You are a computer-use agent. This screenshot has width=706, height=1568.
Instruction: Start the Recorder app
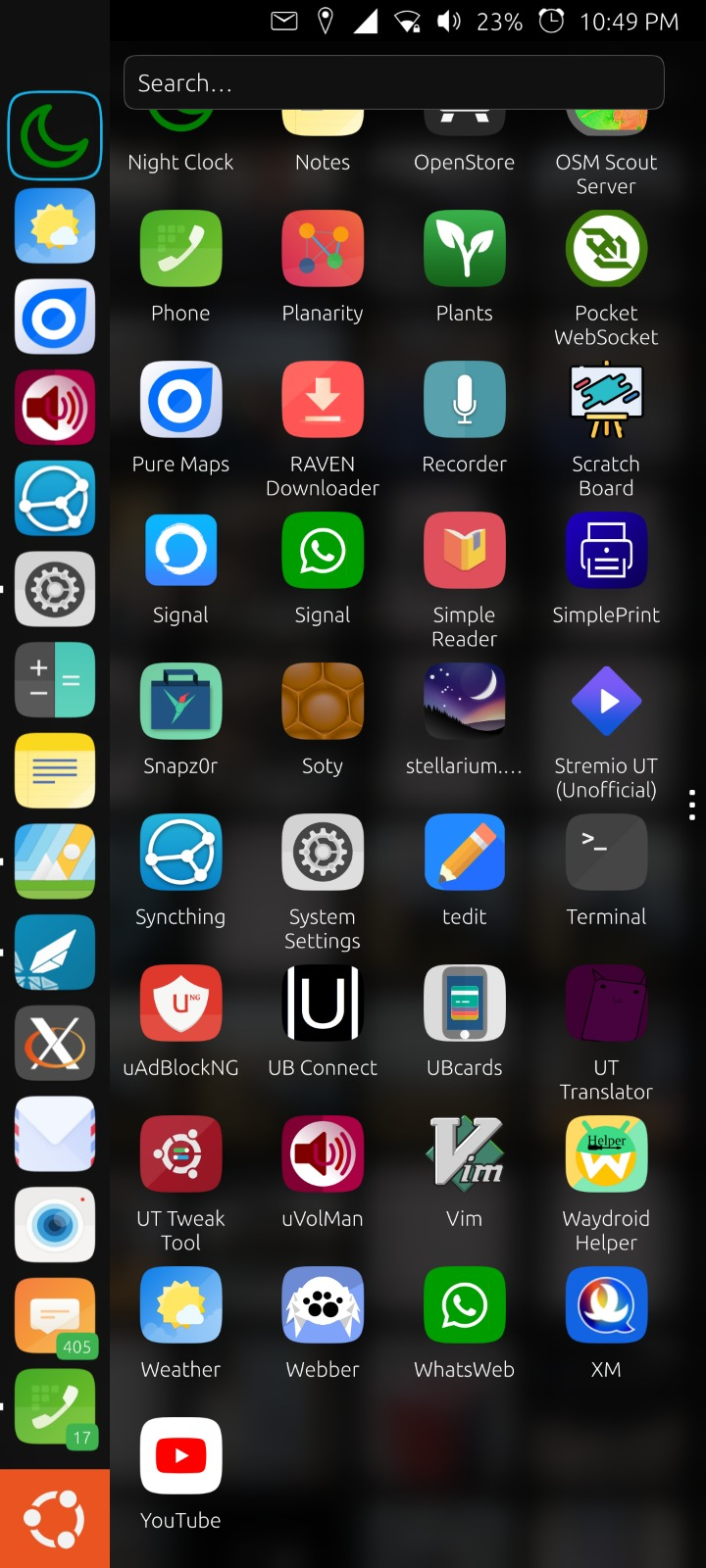coord(464,402)
